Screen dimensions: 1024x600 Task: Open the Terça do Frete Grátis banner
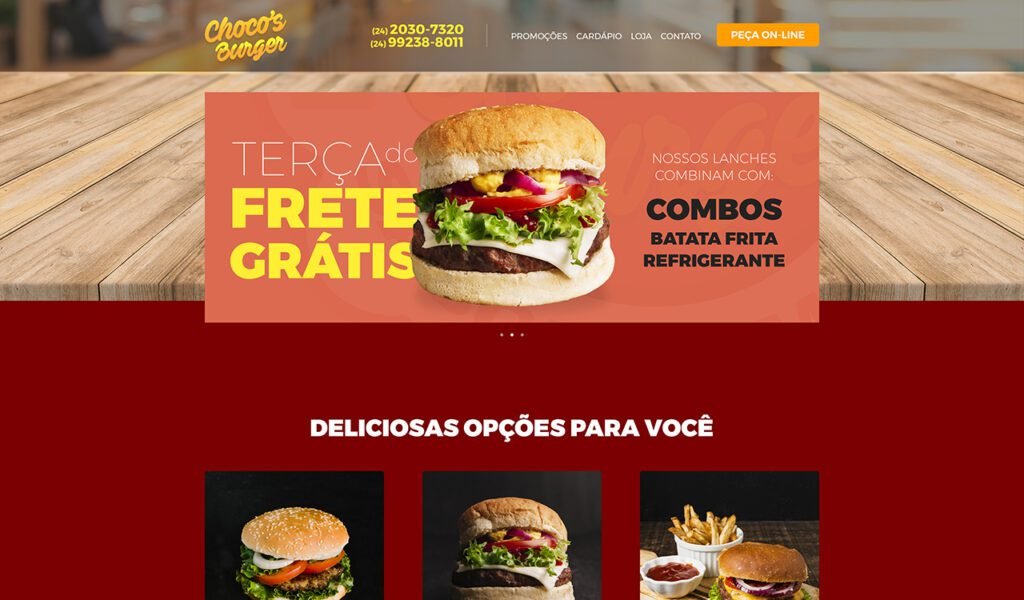pyautogui.click(x=511, y=208)
